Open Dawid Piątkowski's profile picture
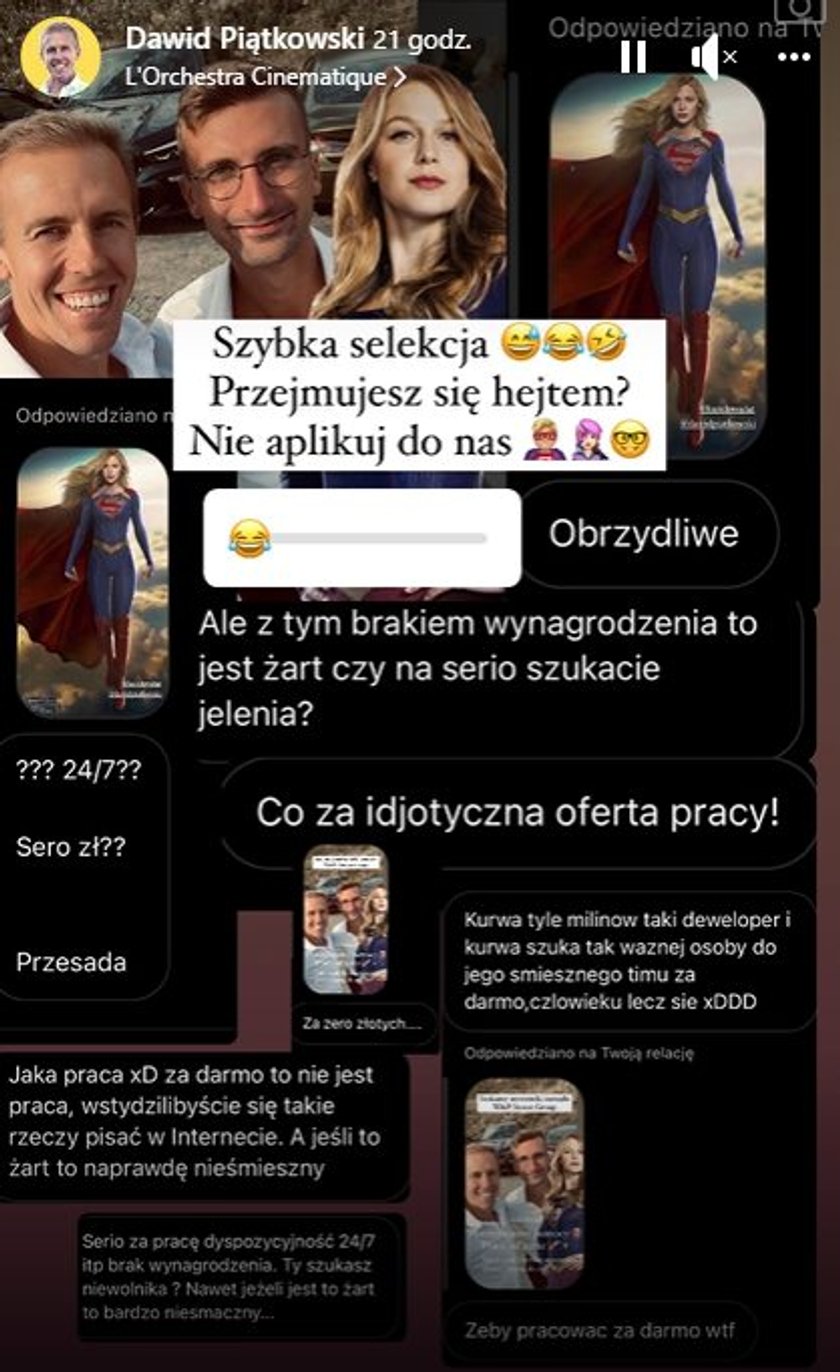 (61, 57)
